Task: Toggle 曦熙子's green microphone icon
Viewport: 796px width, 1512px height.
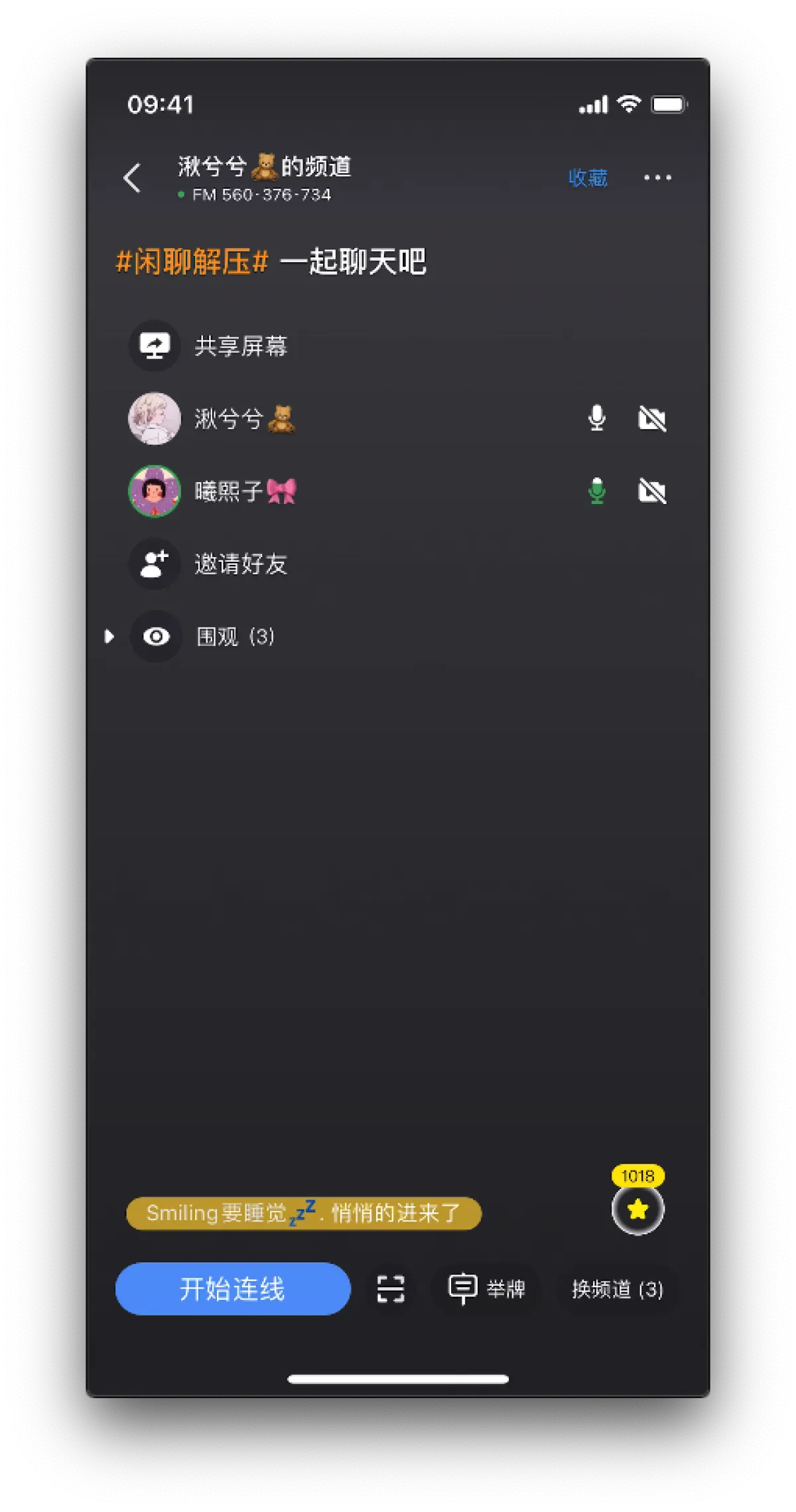Action: [x=597, y=491]
